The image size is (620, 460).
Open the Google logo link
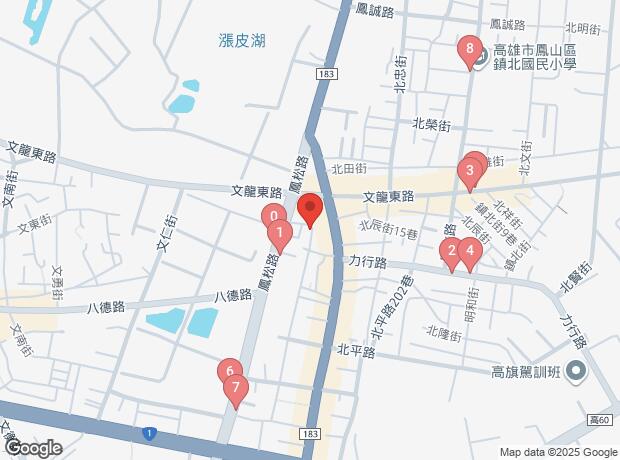[x=32, y=448]
